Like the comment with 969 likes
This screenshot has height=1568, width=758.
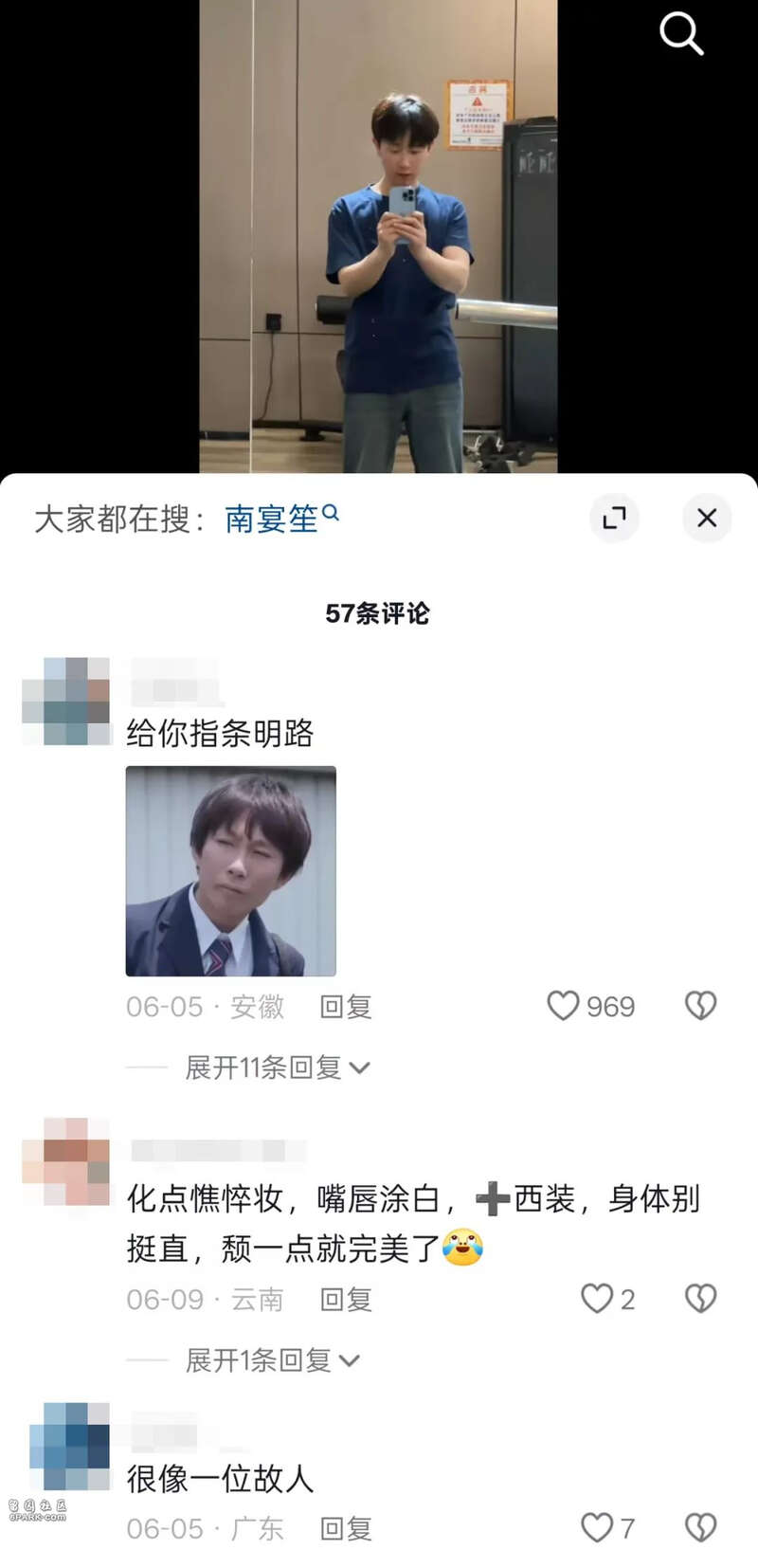564,1006
